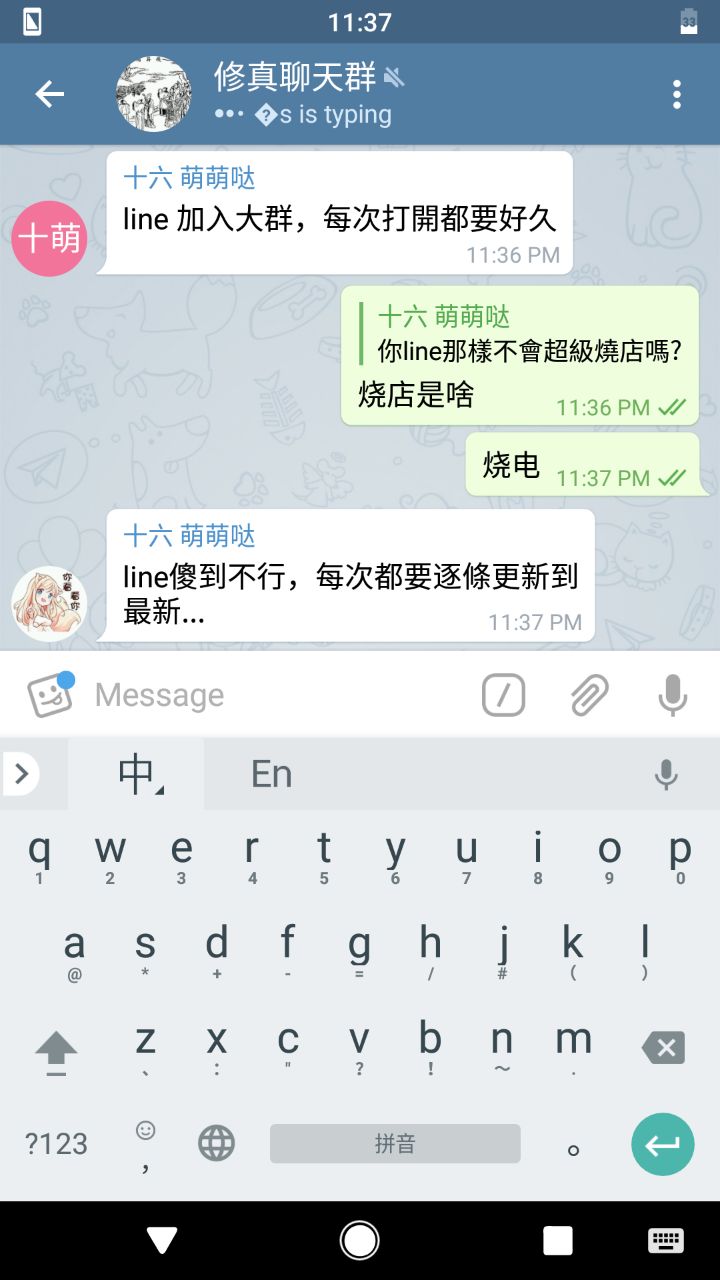720x1280 pixels.
Task: Tap the pink 十萌 avatar
Action: tap(49, 238)
